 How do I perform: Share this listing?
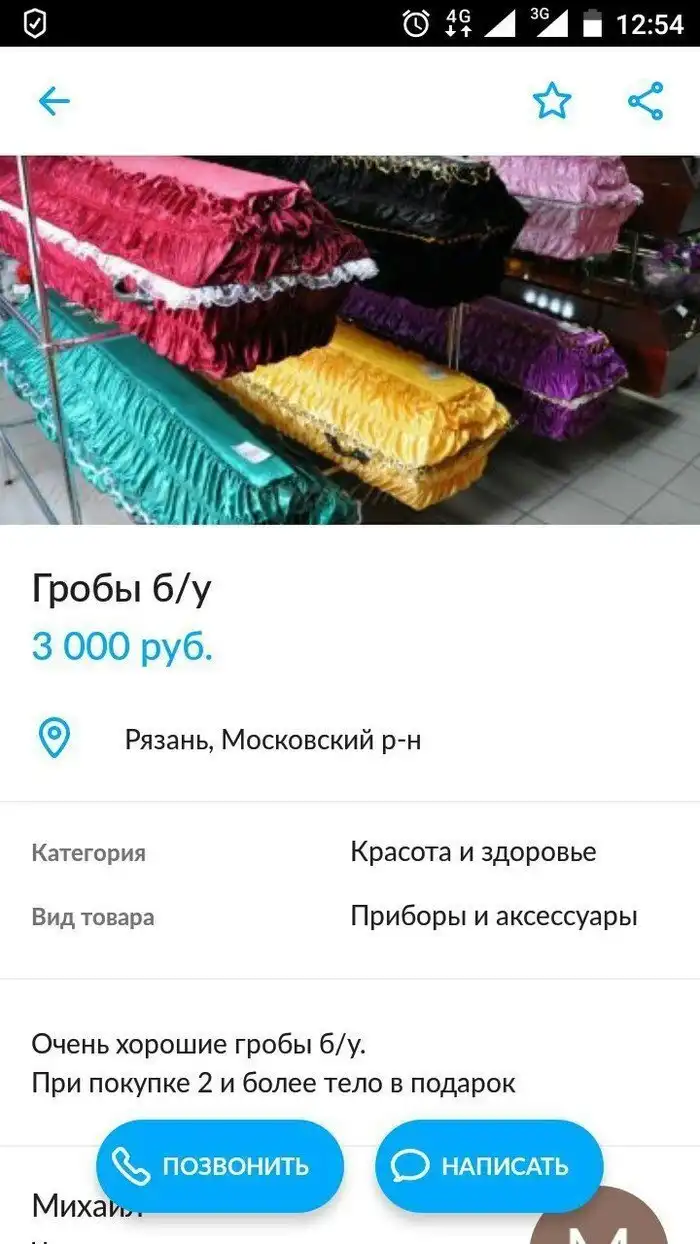[x=645, y=101]
